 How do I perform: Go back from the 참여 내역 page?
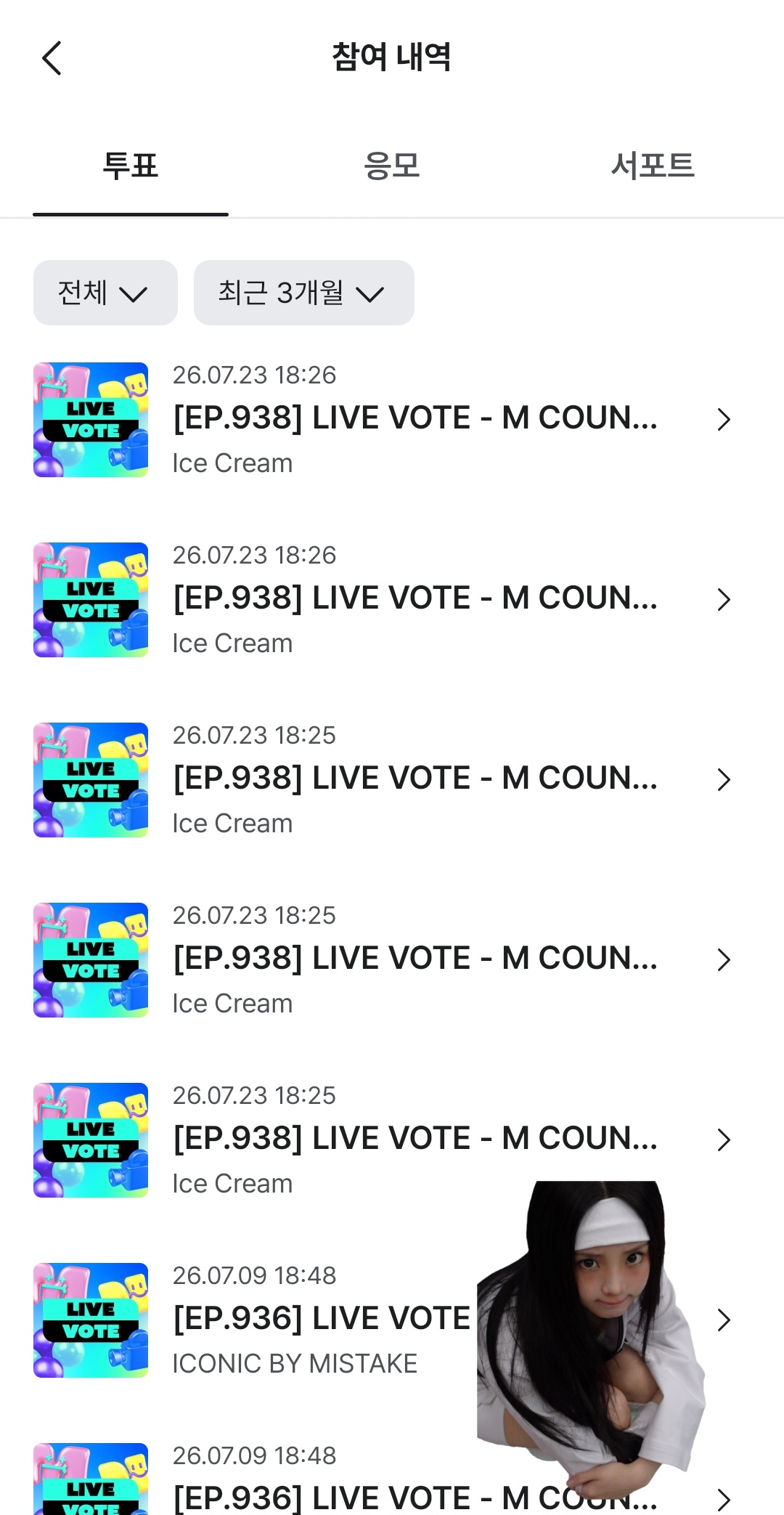pos(52,58)
